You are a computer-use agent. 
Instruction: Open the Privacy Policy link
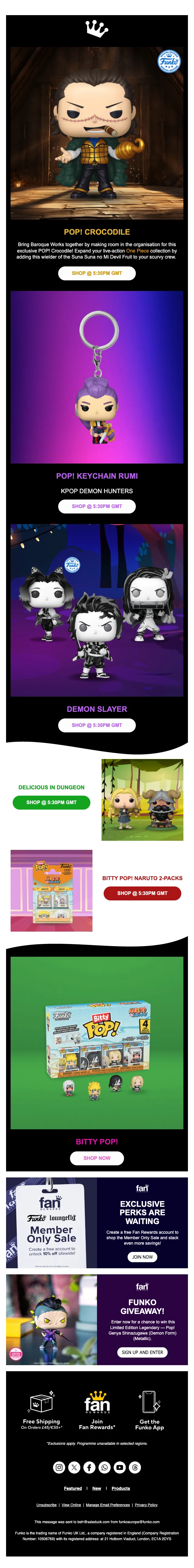pyautogui.click(x=146, y=1505)
